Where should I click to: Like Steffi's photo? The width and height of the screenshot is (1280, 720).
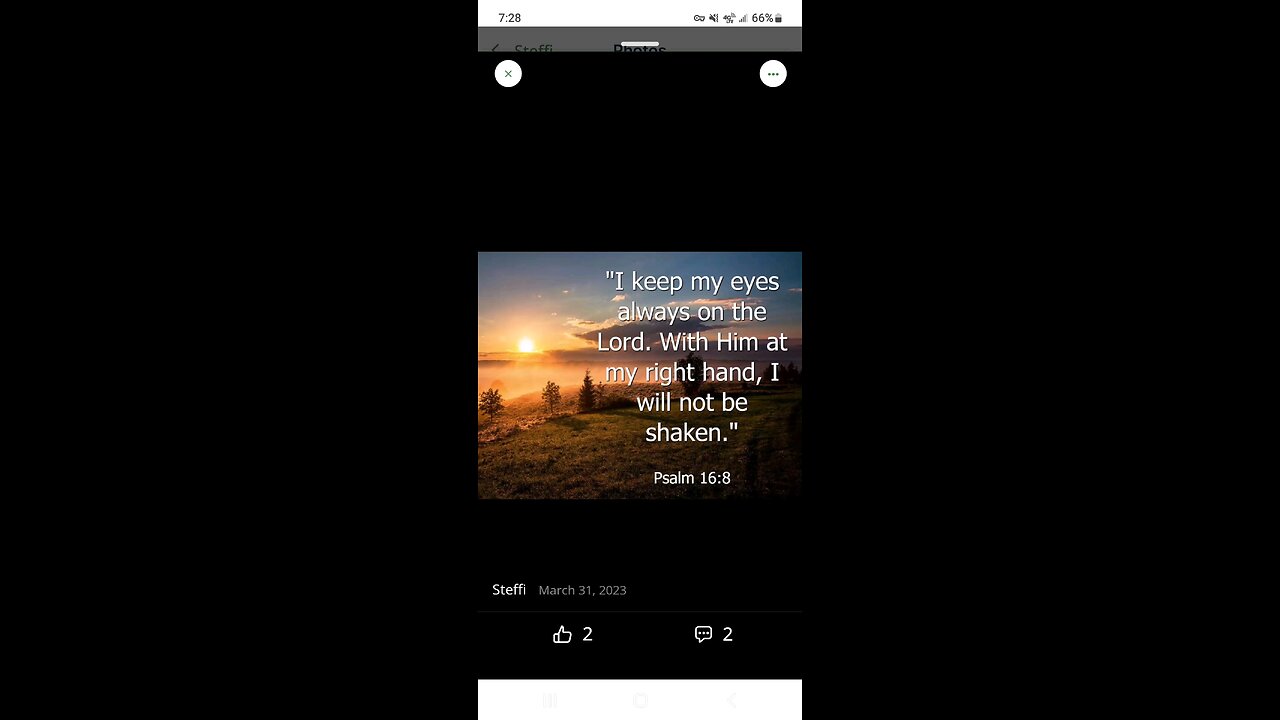pos(563,634)
